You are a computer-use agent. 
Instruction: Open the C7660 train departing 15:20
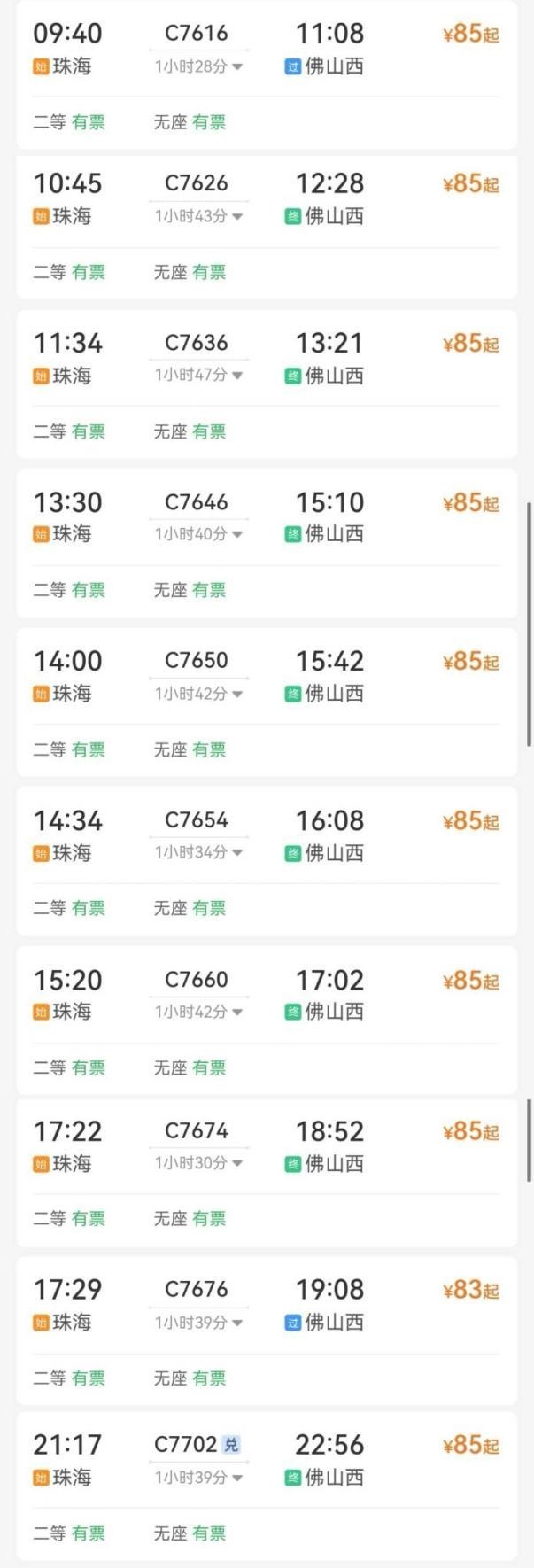pos(197,980)
